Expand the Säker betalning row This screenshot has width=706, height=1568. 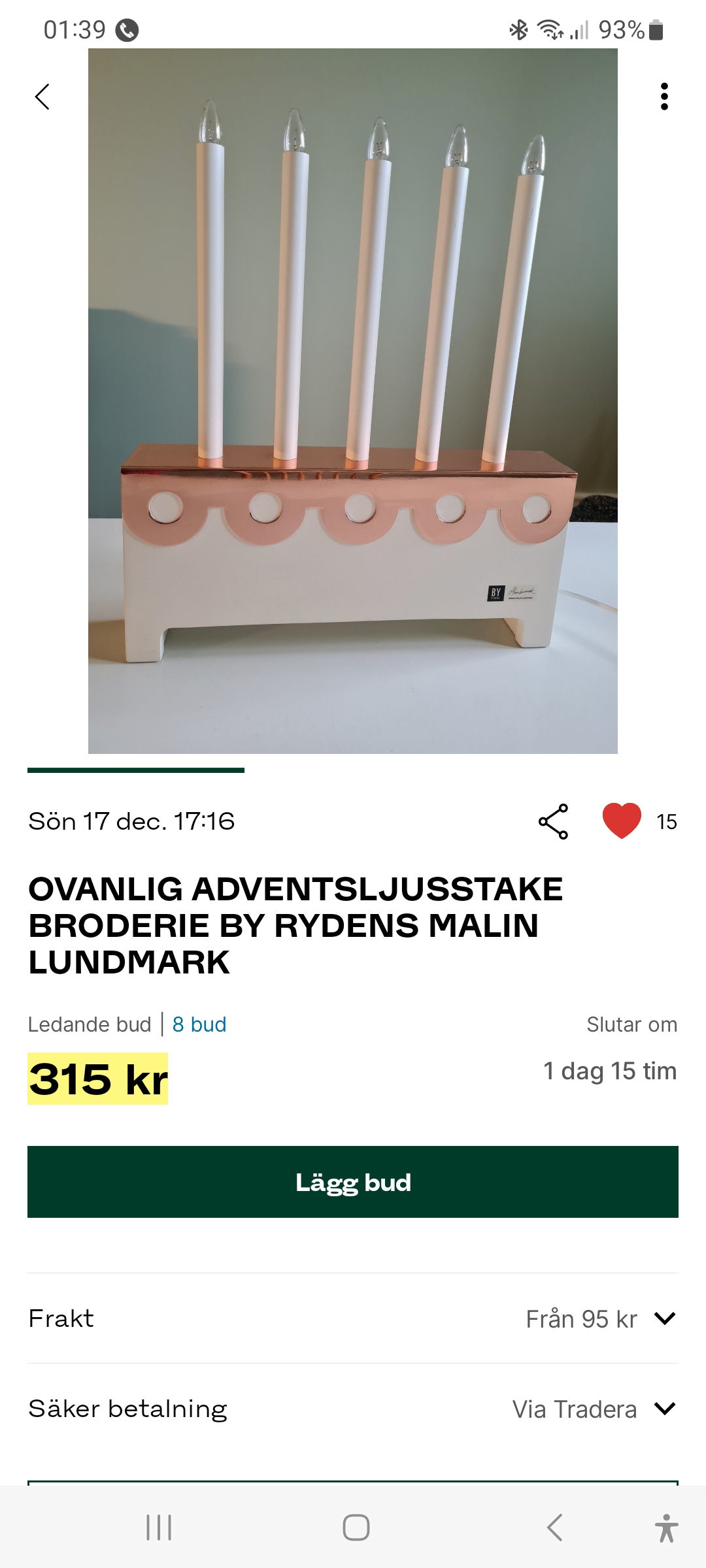tap(353, 1409)
